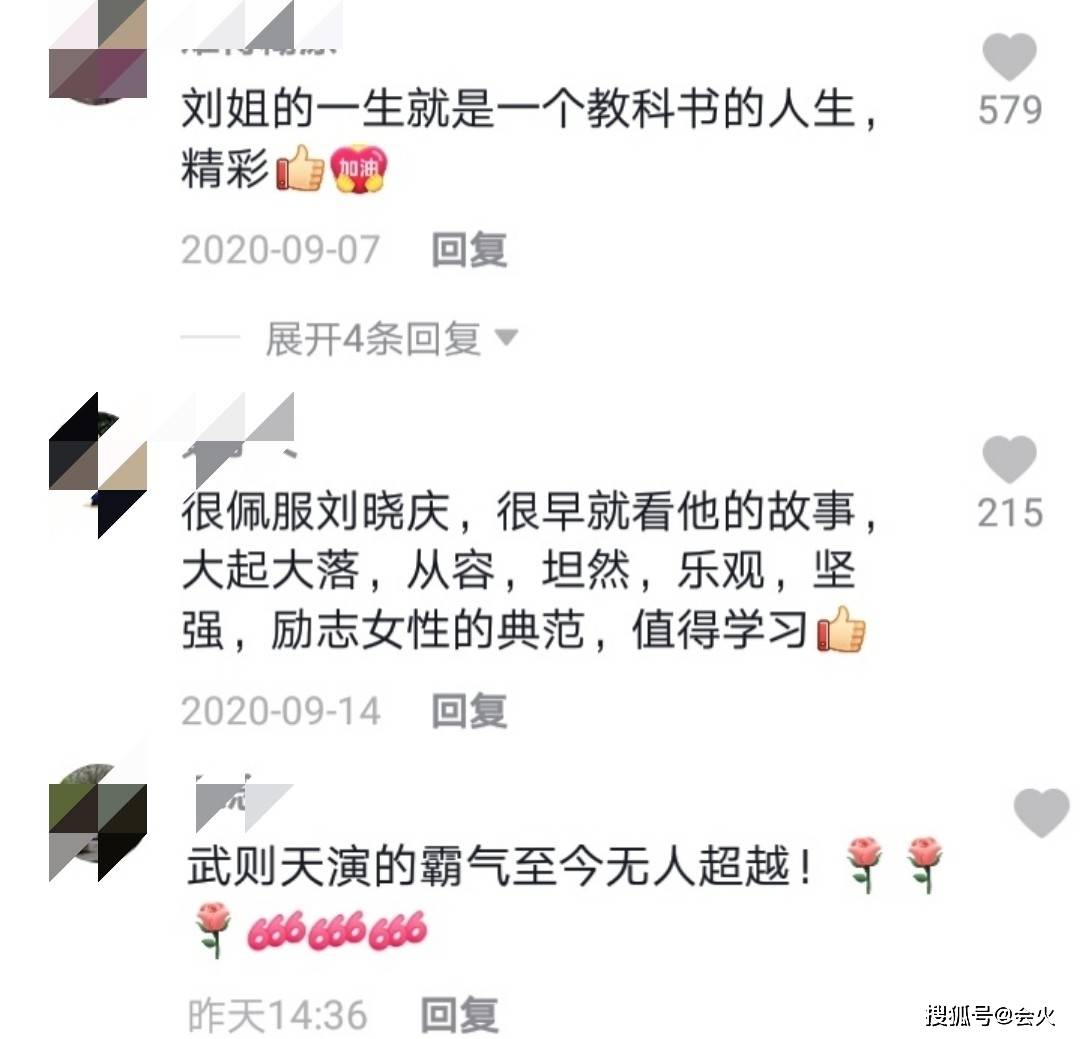Open avatar of the 很佩服刘晓庆 commenter
This screenshot has height=1039, width=1080.
pyautogui.click(x=98, y=463)
